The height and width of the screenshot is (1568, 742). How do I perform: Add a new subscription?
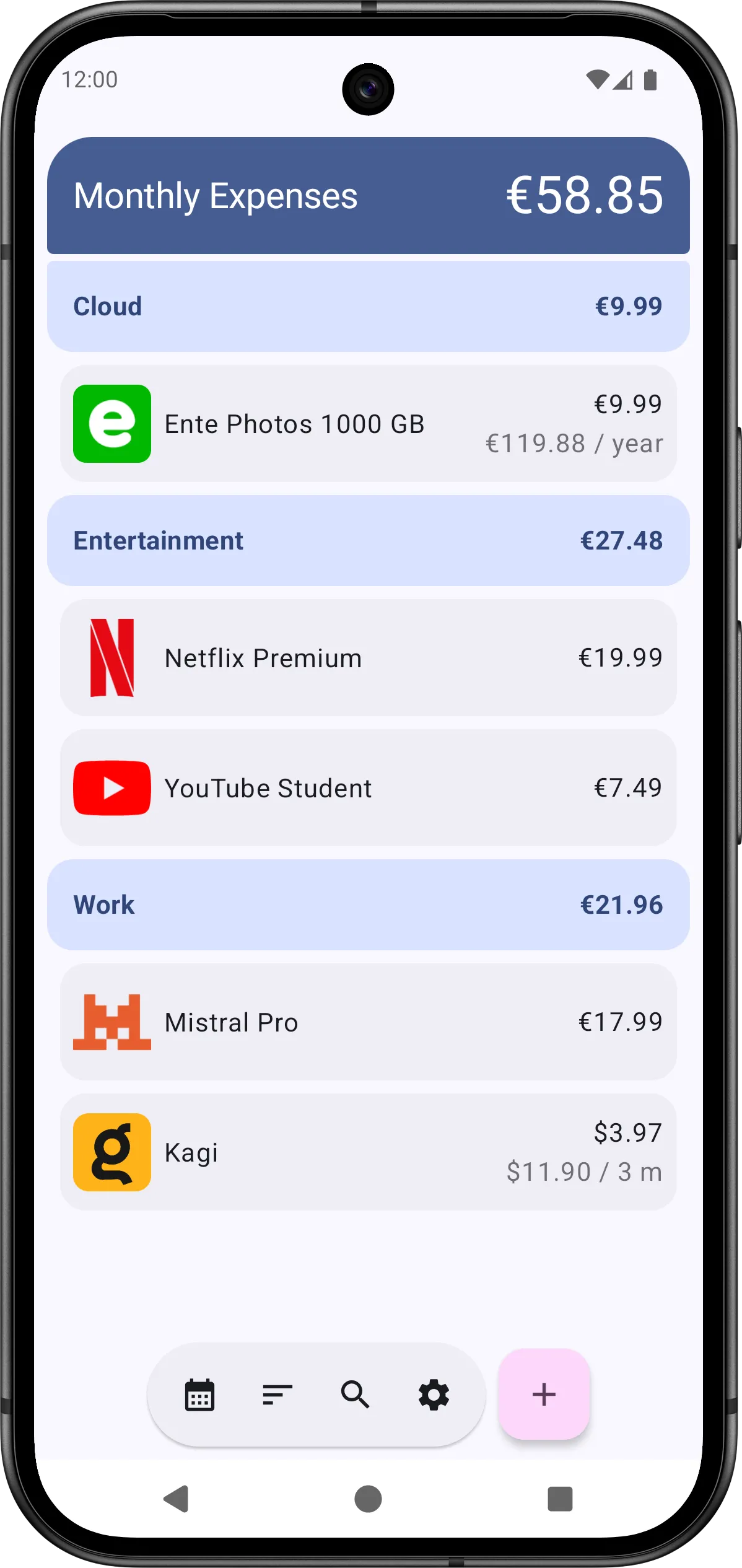544,1394
